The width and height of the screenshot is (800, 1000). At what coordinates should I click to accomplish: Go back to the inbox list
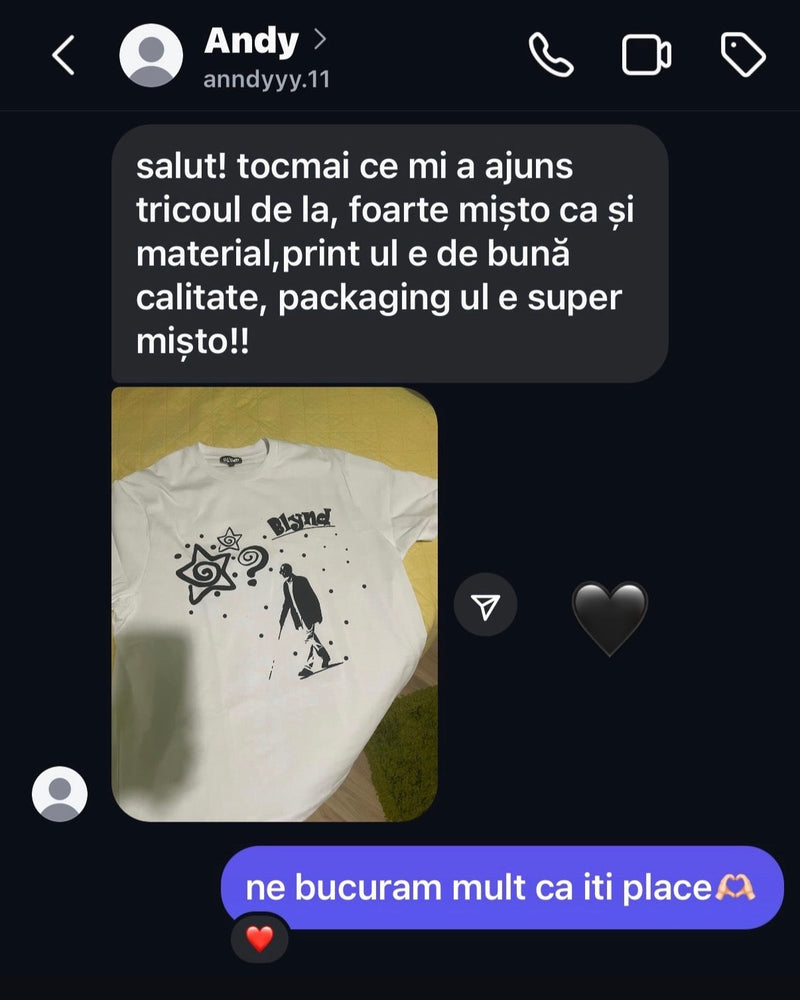(x=63, y=56)
